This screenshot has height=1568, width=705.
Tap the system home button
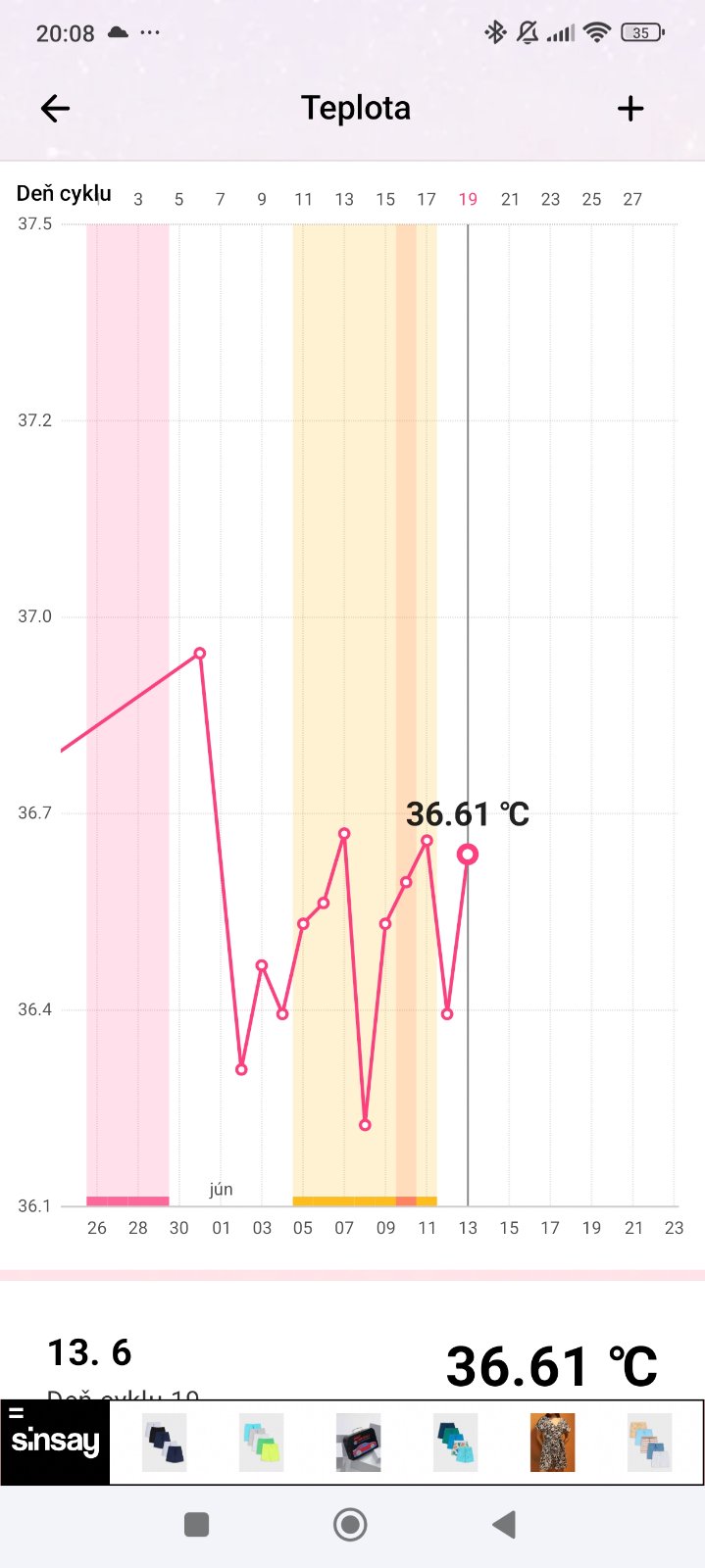350,1525
